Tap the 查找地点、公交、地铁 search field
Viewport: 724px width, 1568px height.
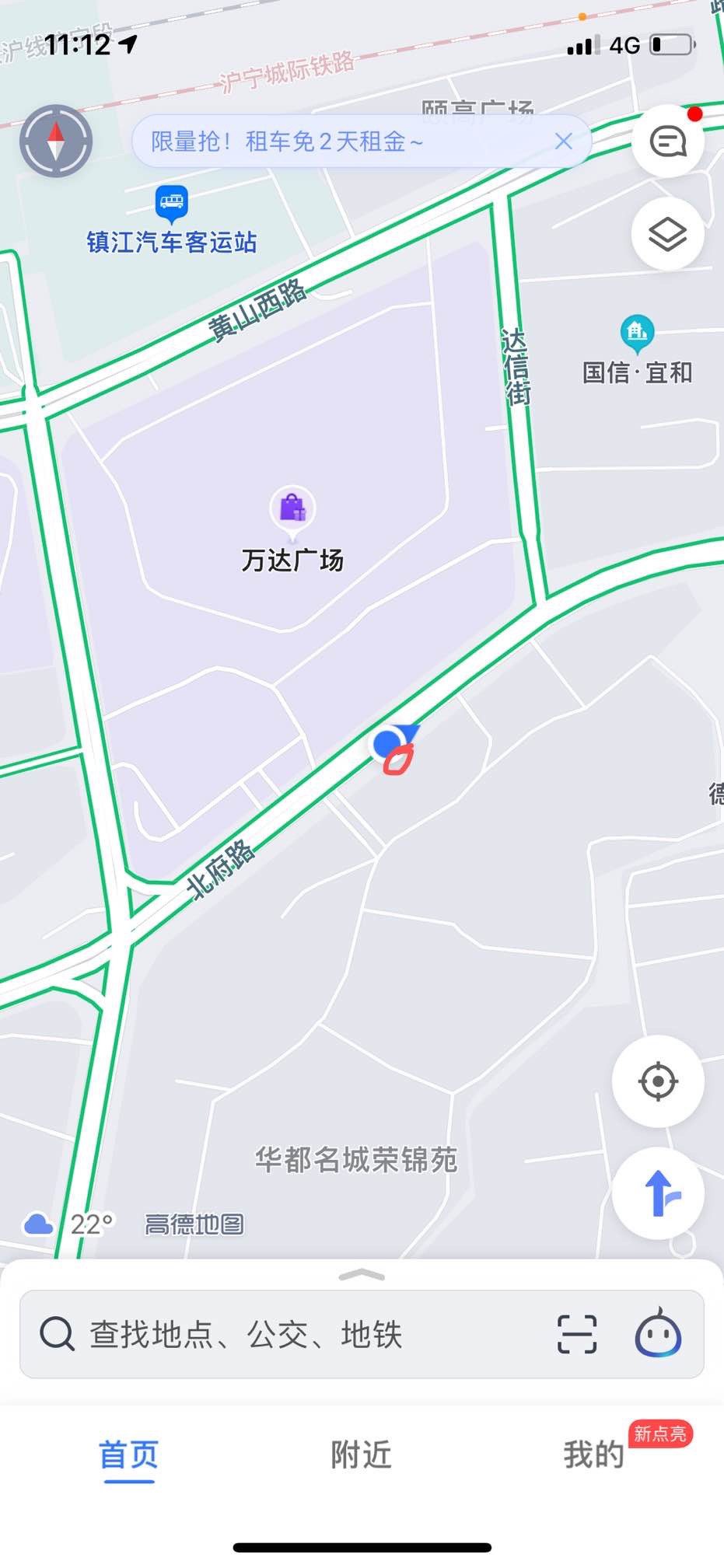(246, 1334)
